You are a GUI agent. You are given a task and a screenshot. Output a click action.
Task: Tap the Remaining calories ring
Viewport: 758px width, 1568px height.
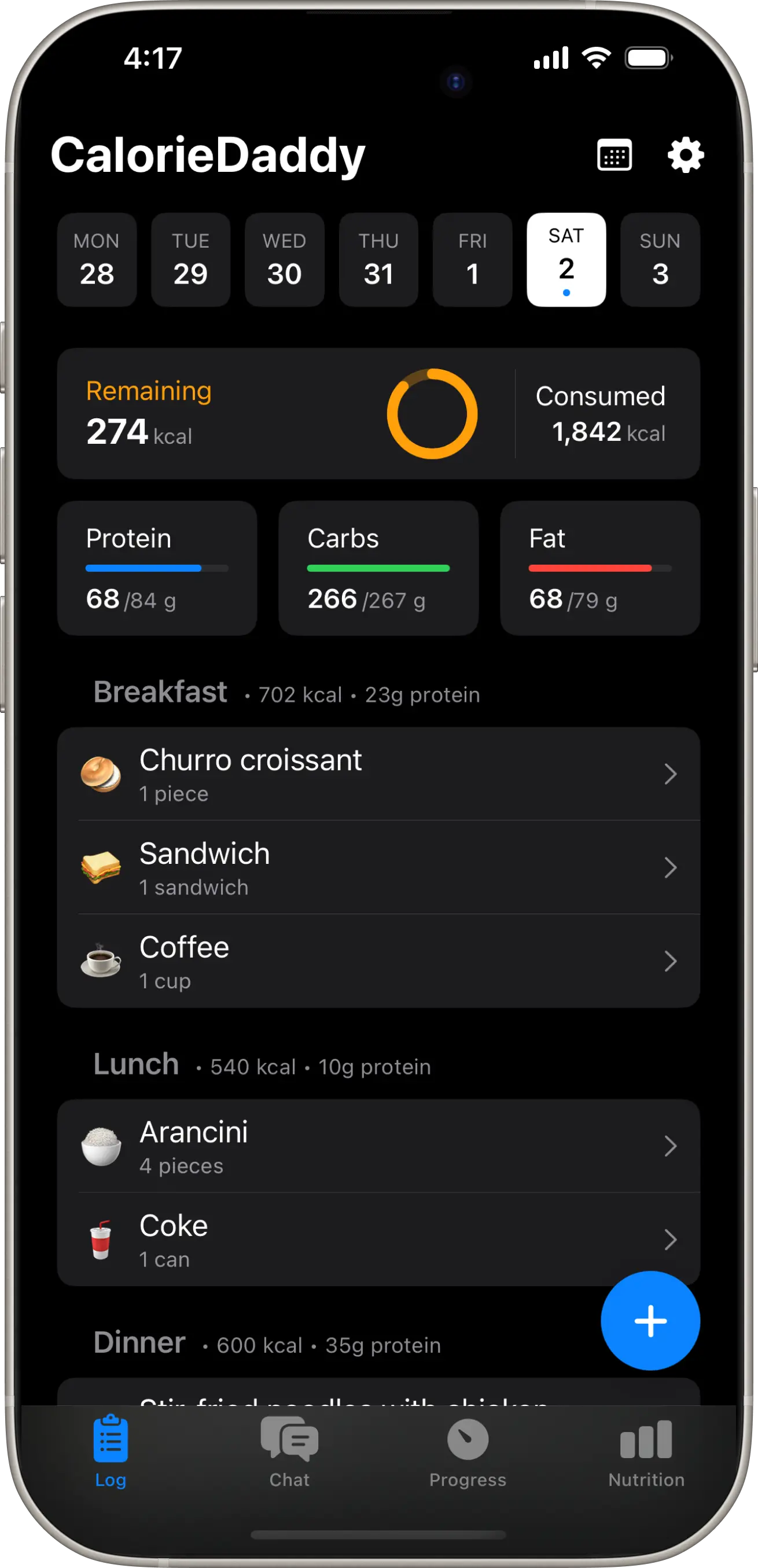coord(432,413)
